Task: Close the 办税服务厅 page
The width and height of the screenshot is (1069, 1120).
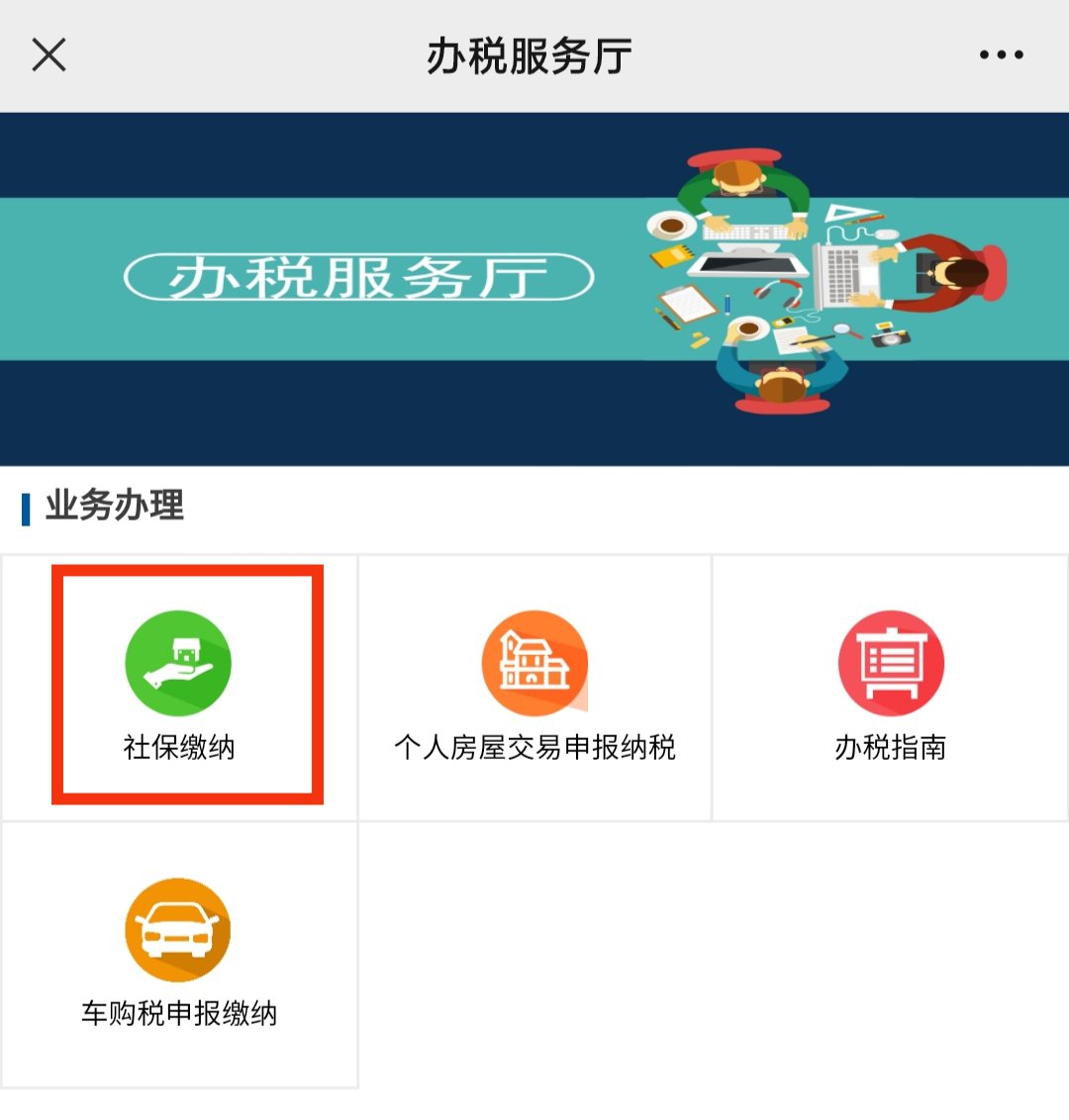Action: click(x=49, y=55)
